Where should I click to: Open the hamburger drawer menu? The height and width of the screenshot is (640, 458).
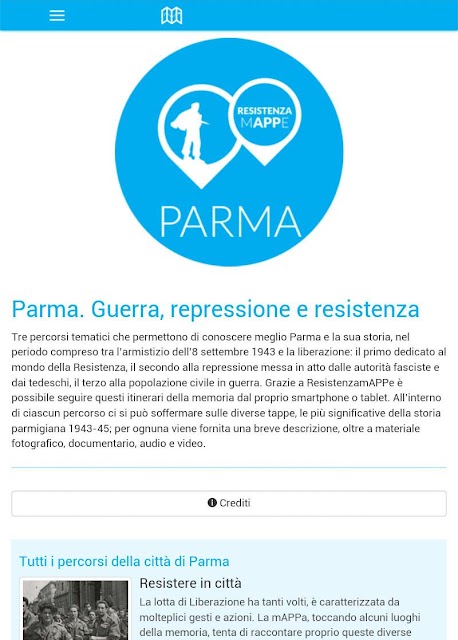(x=57, y=16)
